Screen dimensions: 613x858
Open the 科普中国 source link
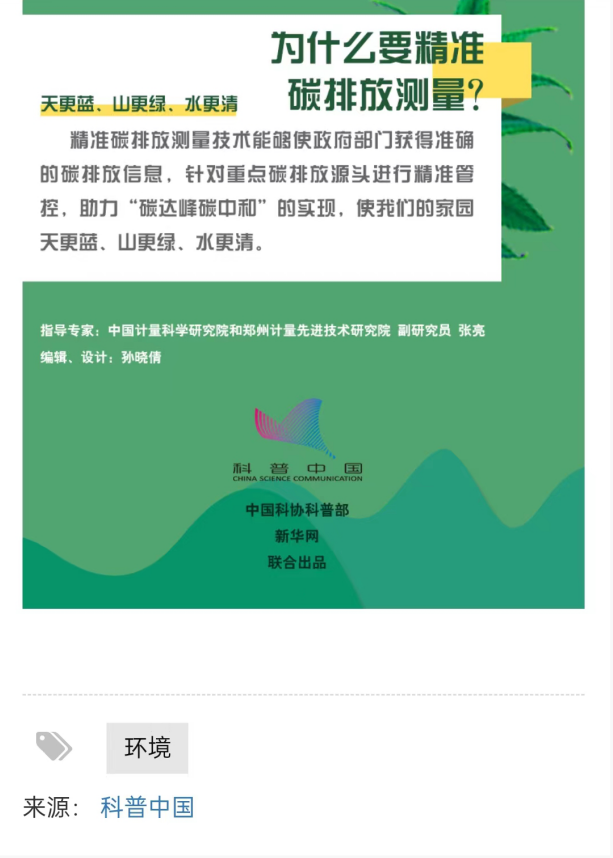click(x=147, y=807)
